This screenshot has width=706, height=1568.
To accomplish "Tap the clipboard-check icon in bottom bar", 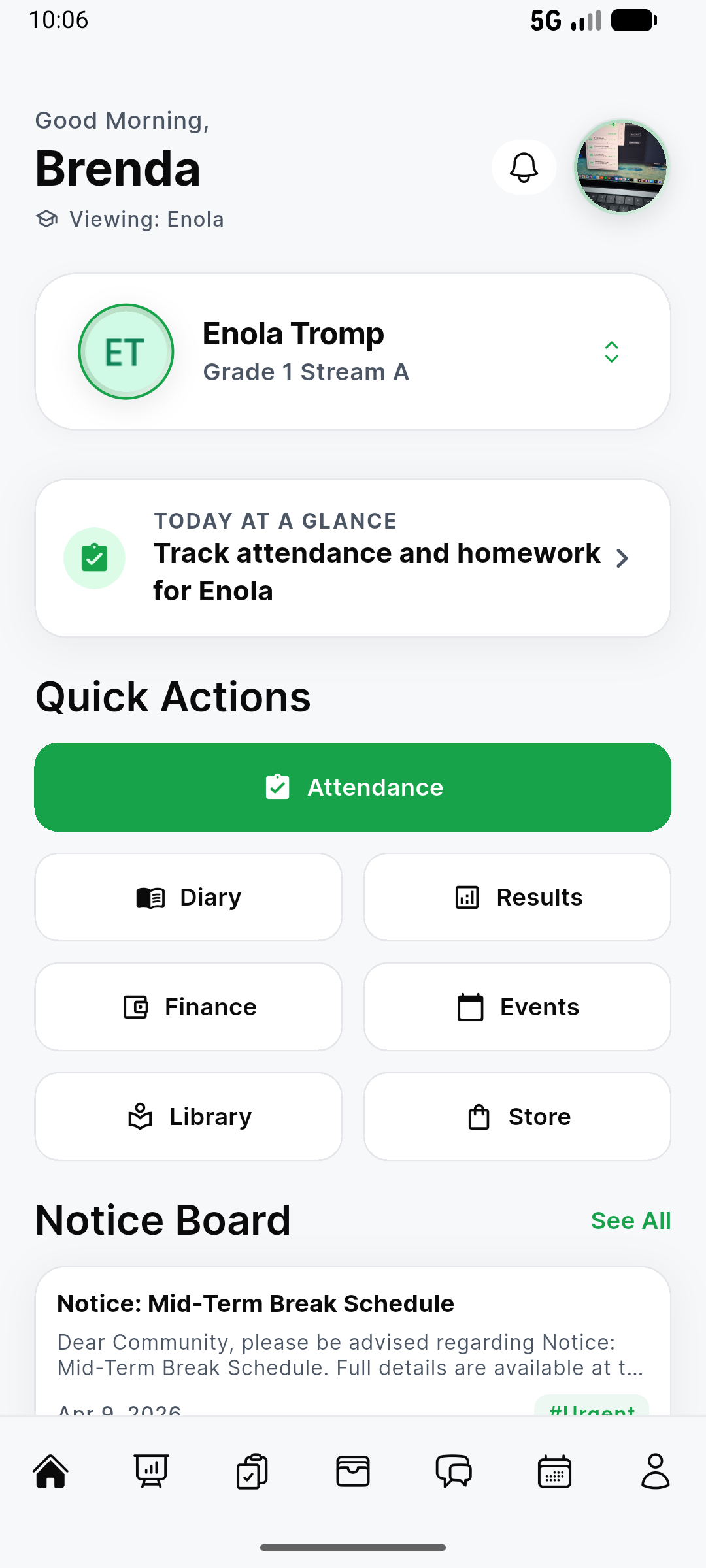I will [252, 1472].
